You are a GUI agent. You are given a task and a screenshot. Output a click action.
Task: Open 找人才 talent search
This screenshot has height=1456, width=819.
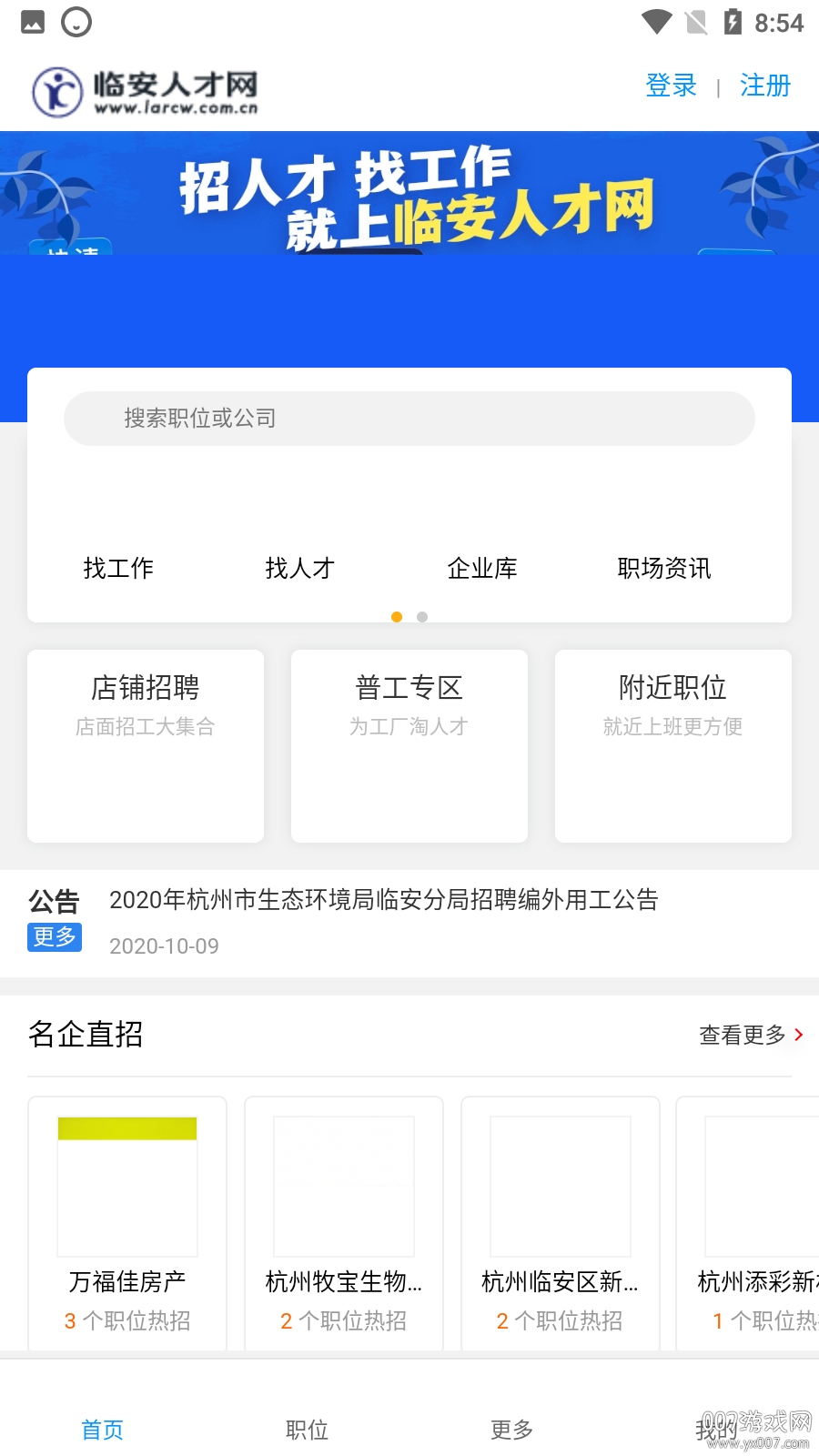tap(300, 568)
